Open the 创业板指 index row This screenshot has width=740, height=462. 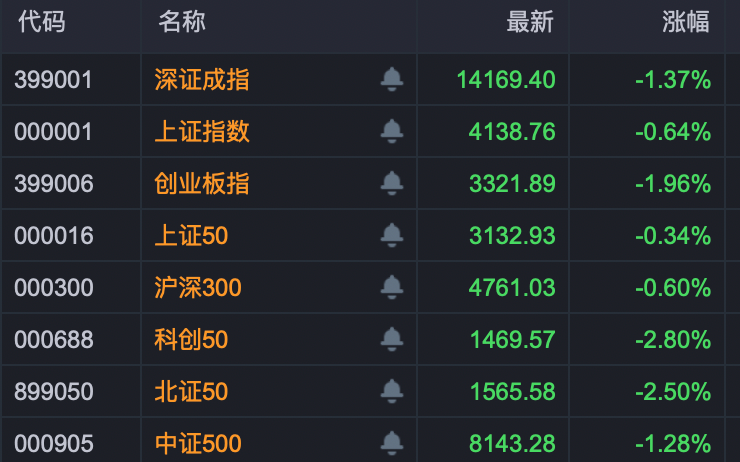tap(202, 184)
